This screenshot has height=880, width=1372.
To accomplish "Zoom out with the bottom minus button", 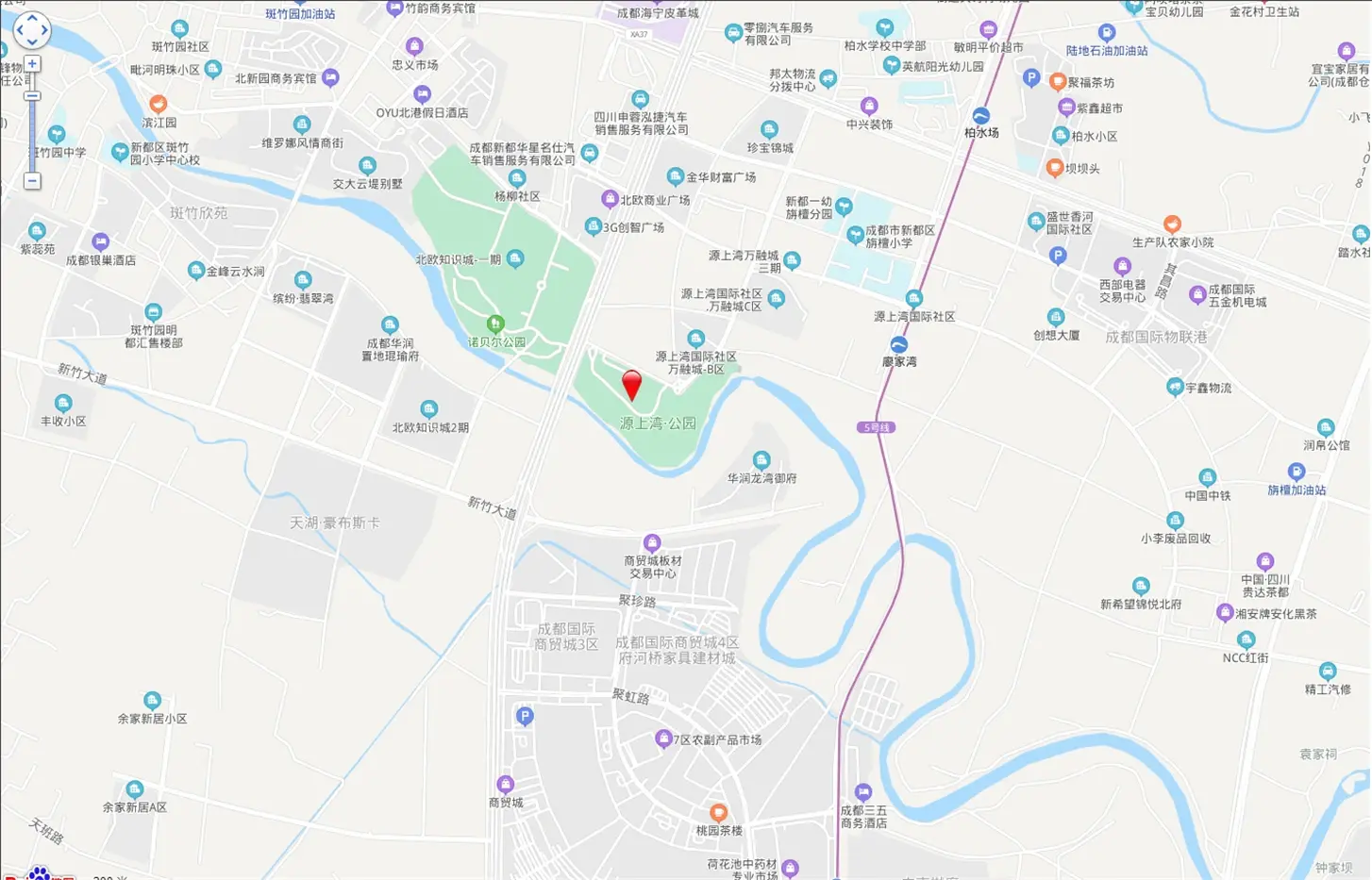I will [x=32, y=180].
